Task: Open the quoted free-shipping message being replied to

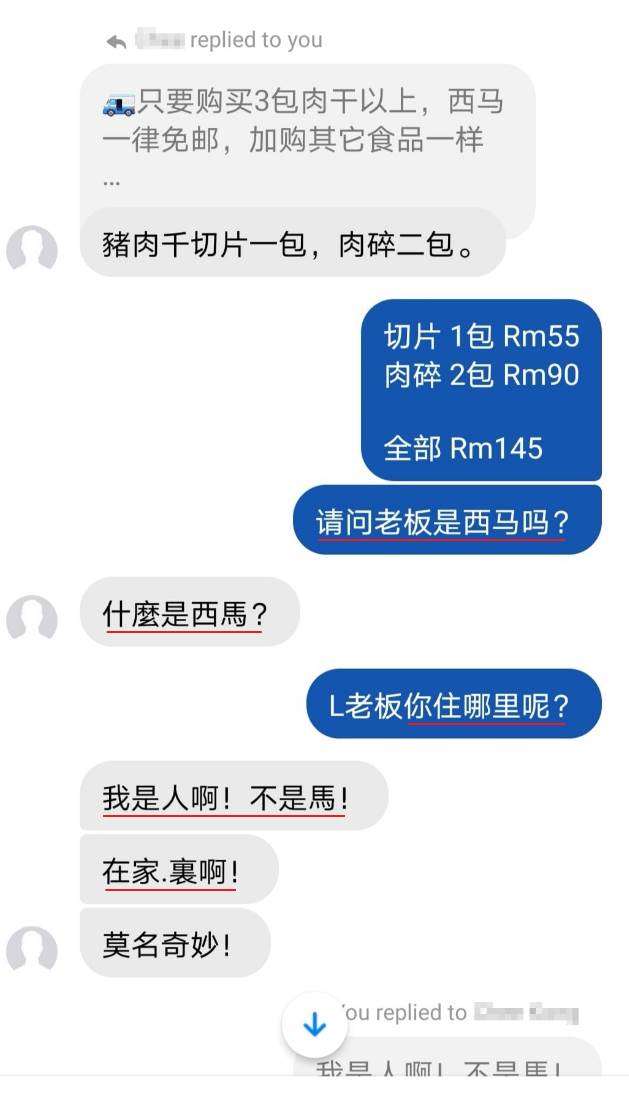Action: point(306,135)
